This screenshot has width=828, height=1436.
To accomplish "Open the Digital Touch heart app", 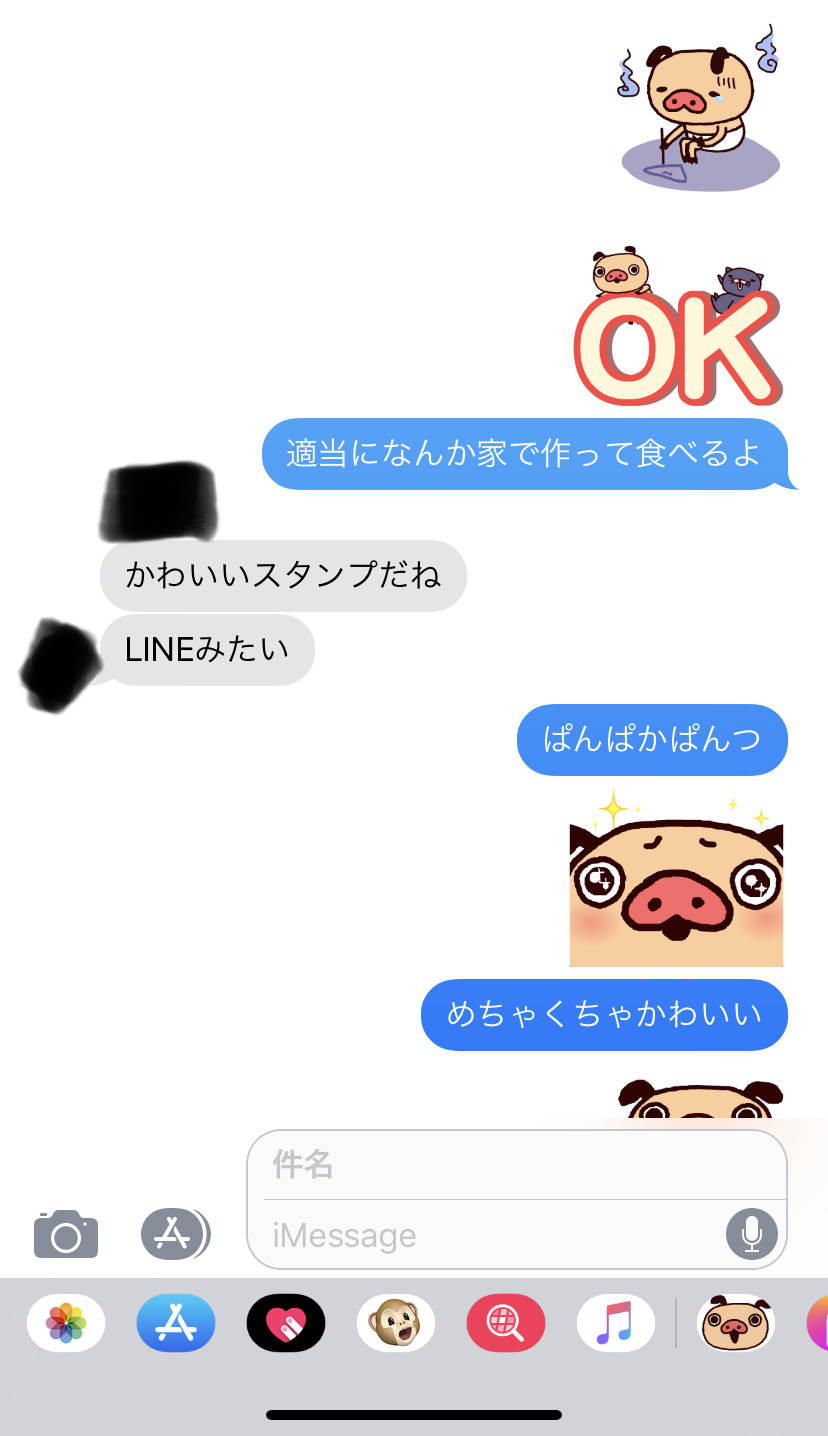I will coord(286,1323).
